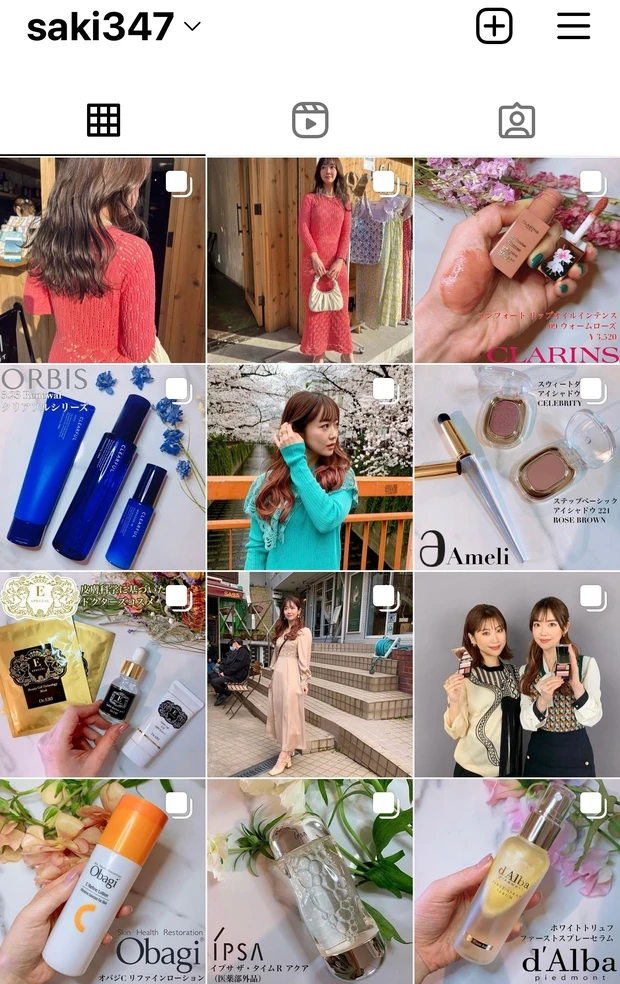
Task: Open the gold sheet mask skincare post
Action: [102, 674]
